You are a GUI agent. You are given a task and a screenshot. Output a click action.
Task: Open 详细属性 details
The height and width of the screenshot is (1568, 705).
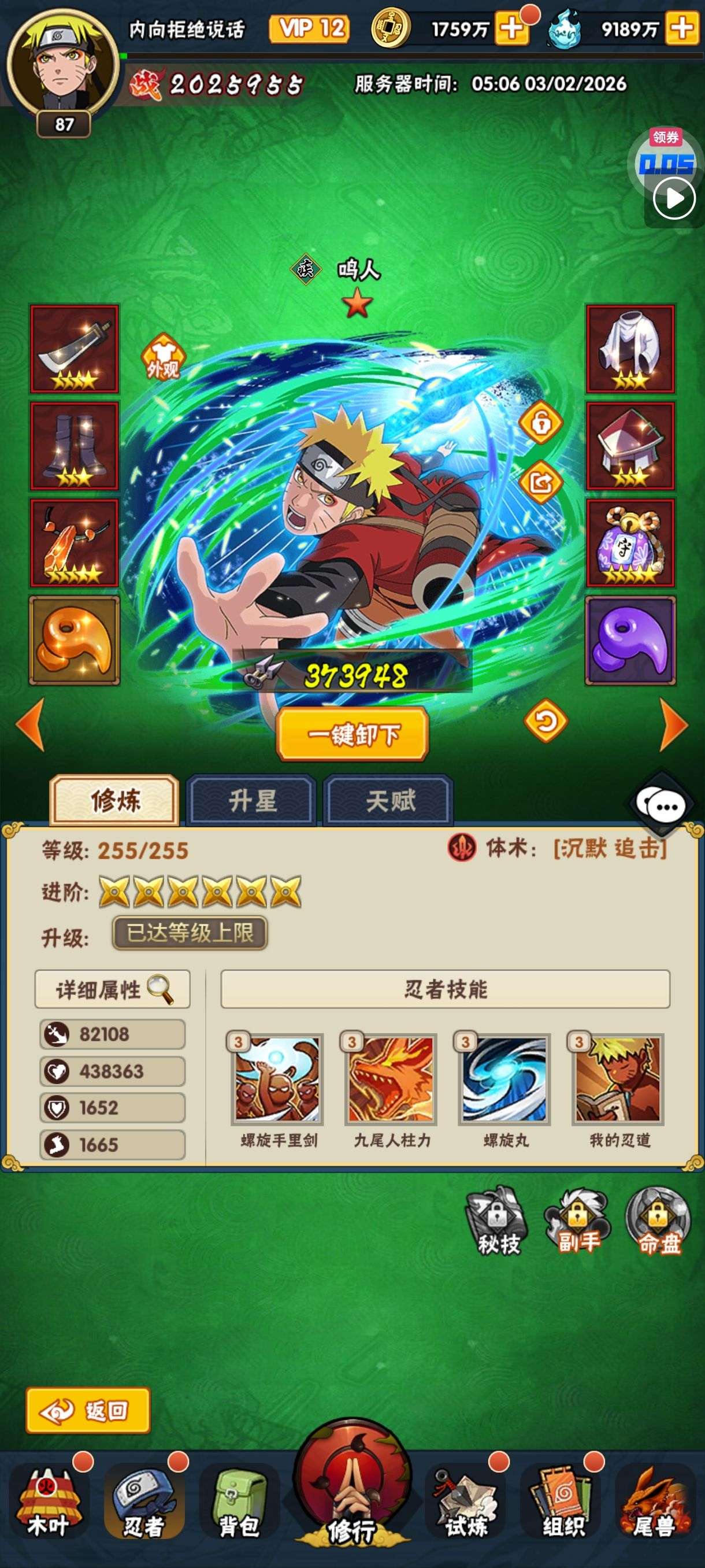click(113, 989)
